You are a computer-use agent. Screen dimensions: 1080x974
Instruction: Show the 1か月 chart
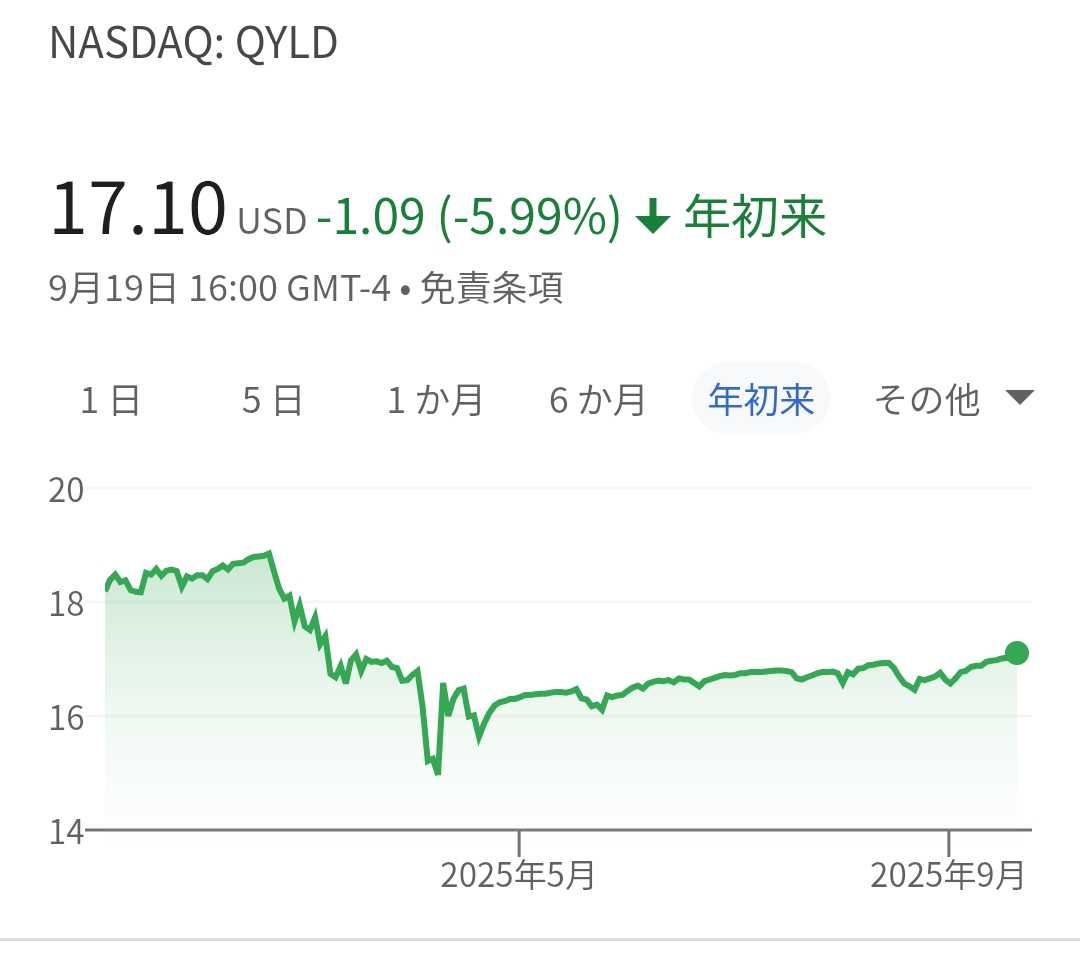point(435,400)
